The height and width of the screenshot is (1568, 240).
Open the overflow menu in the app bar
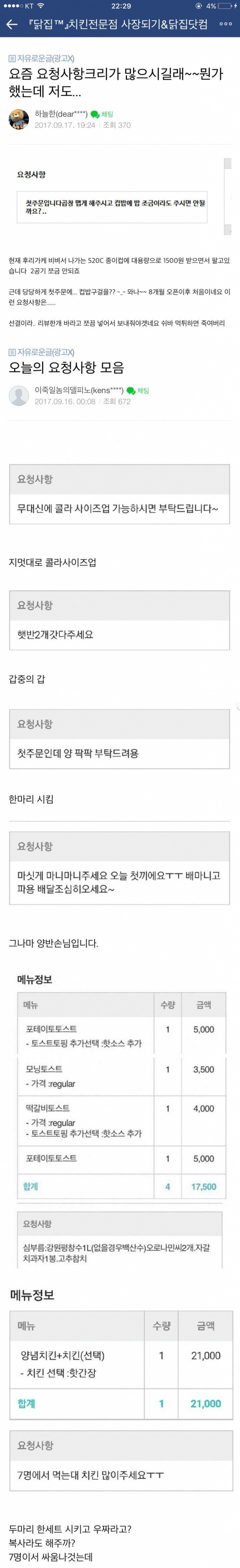pos(225,24)
